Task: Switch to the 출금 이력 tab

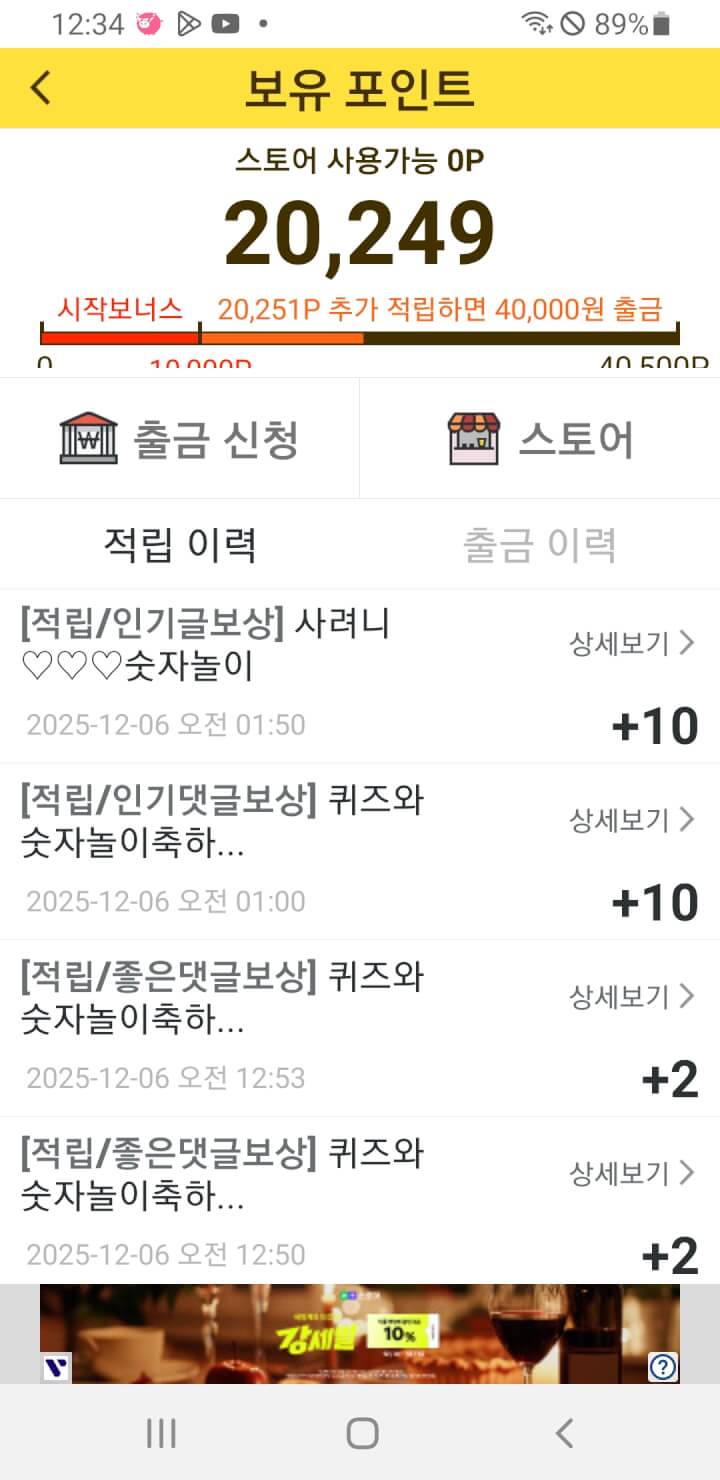Action: click(x=540, y=545)
